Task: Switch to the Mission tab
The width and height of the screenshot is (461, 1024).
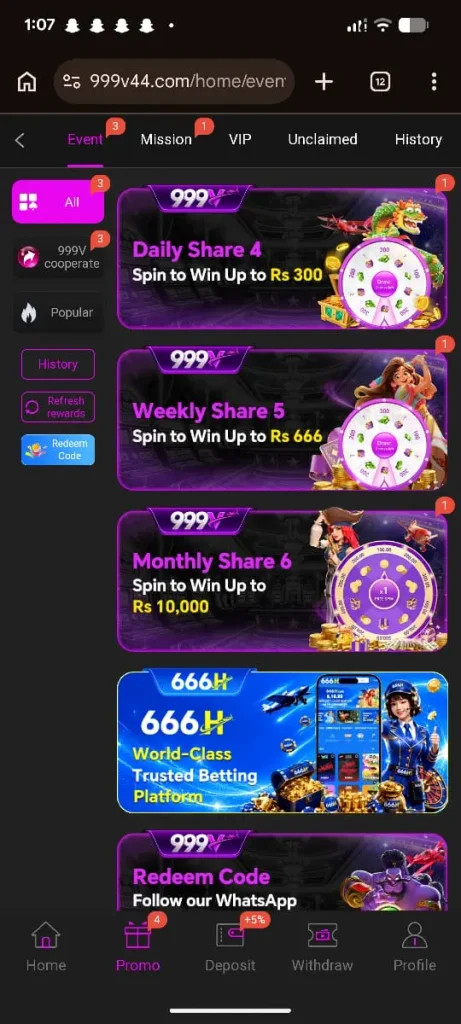Action: (167, 140)
